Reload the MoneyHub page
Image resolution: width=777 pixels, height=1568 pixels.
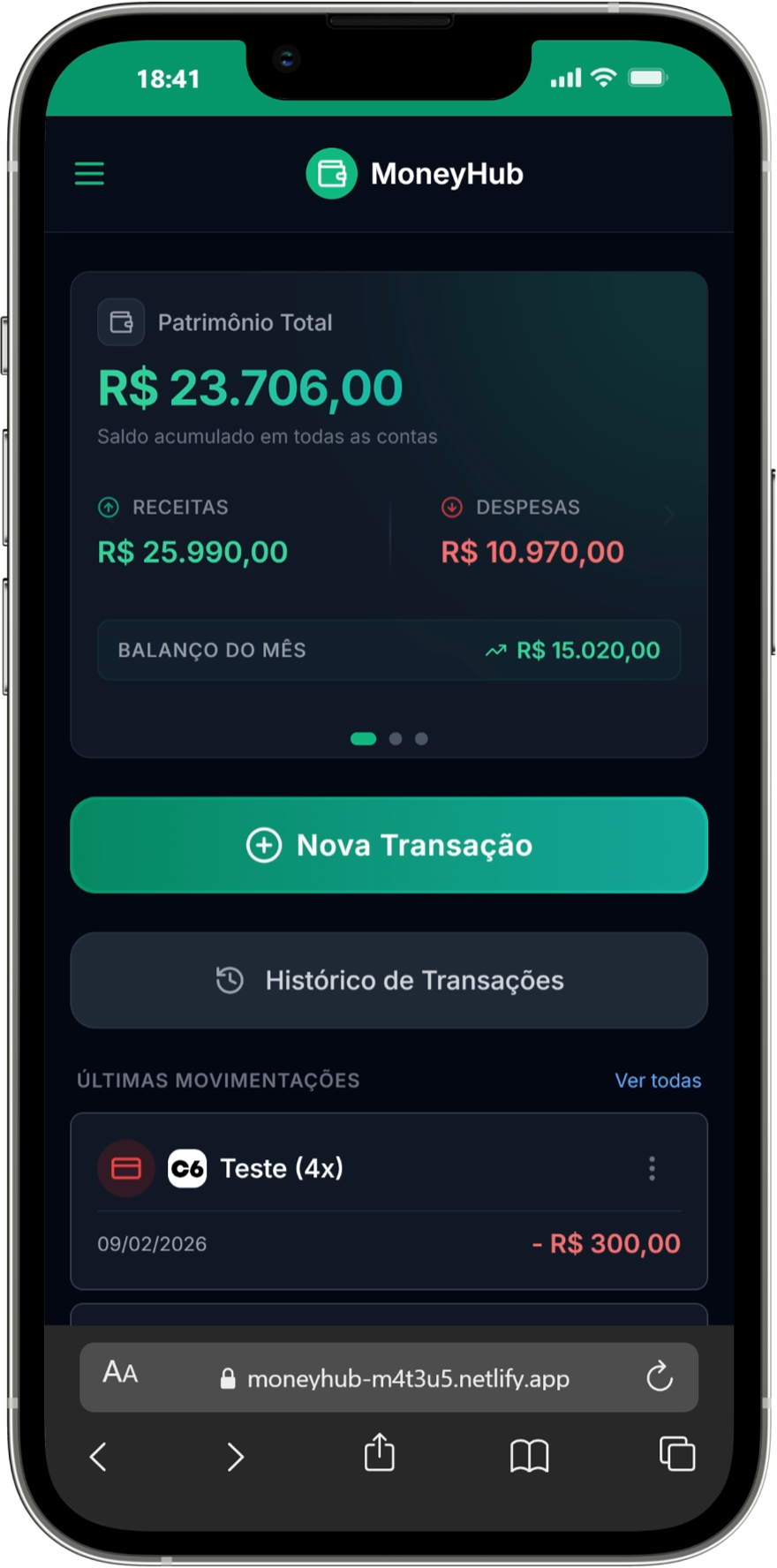(660, 1376)
